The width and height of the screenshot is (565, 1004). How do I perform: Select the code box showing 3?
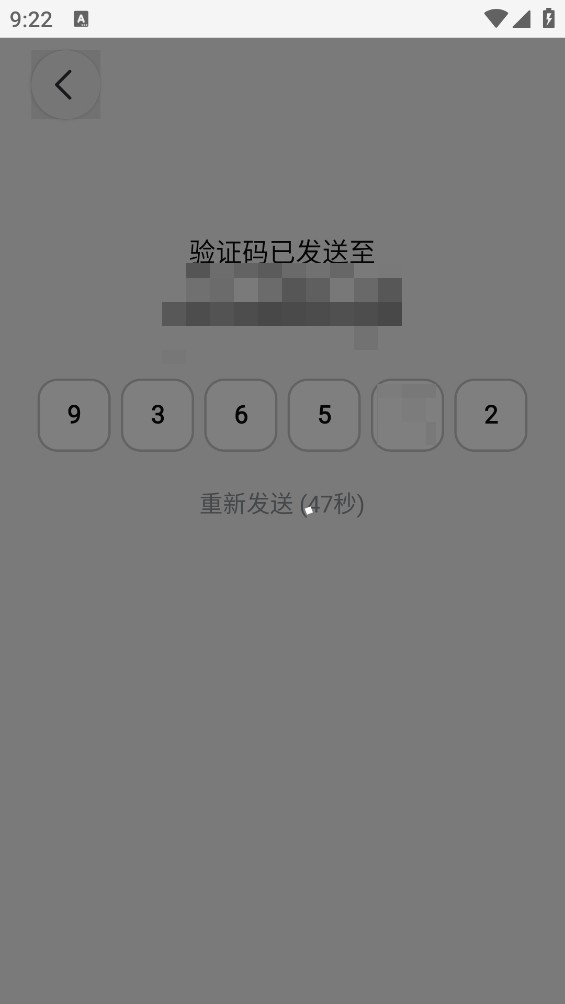(x=158, y=415)
